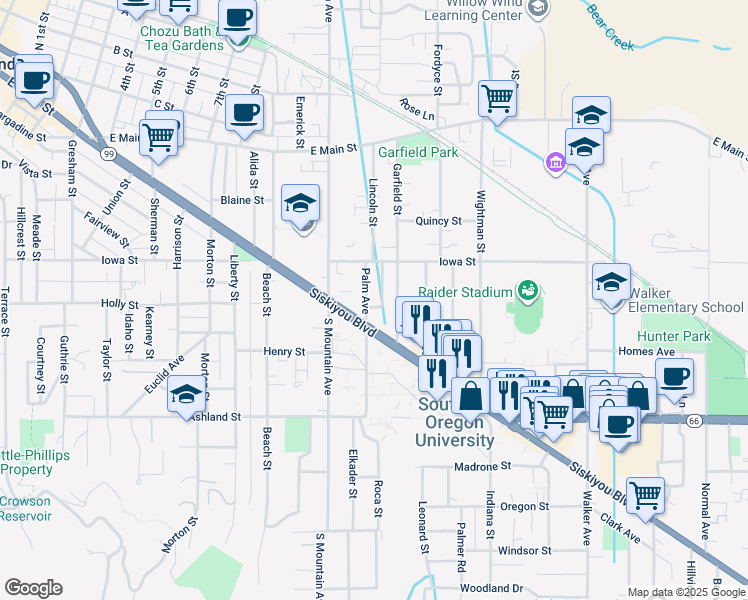Open the coffee cup marker beside route 66 shield
Image resolution: width=748 pixels, height=600 pixels.
point(619,425)
